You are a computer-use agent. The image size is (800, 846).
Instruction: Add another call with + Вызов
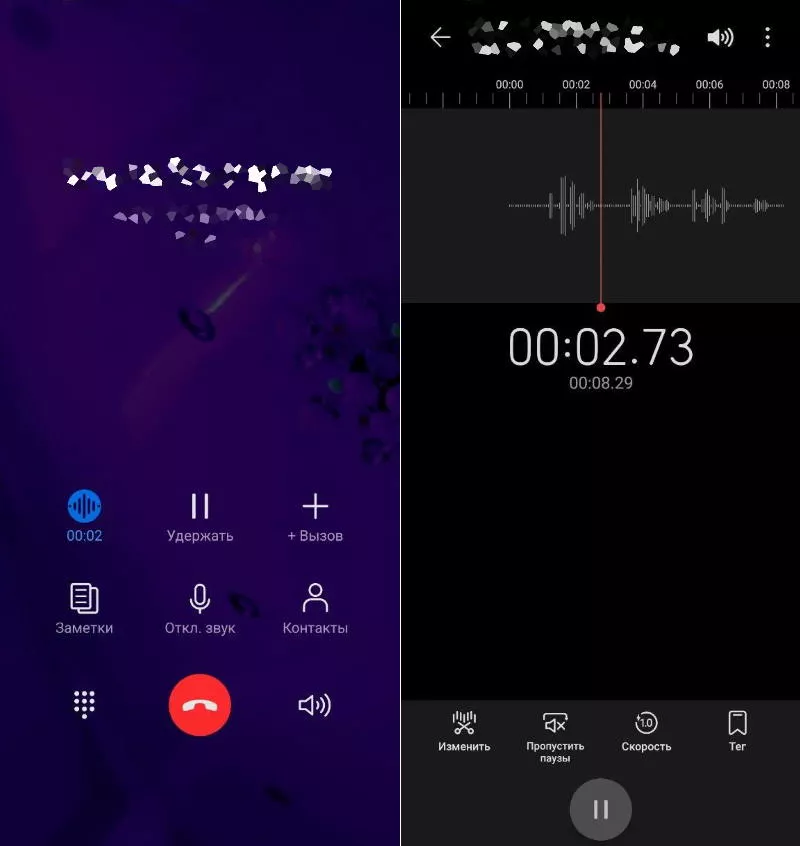(315, 507)
